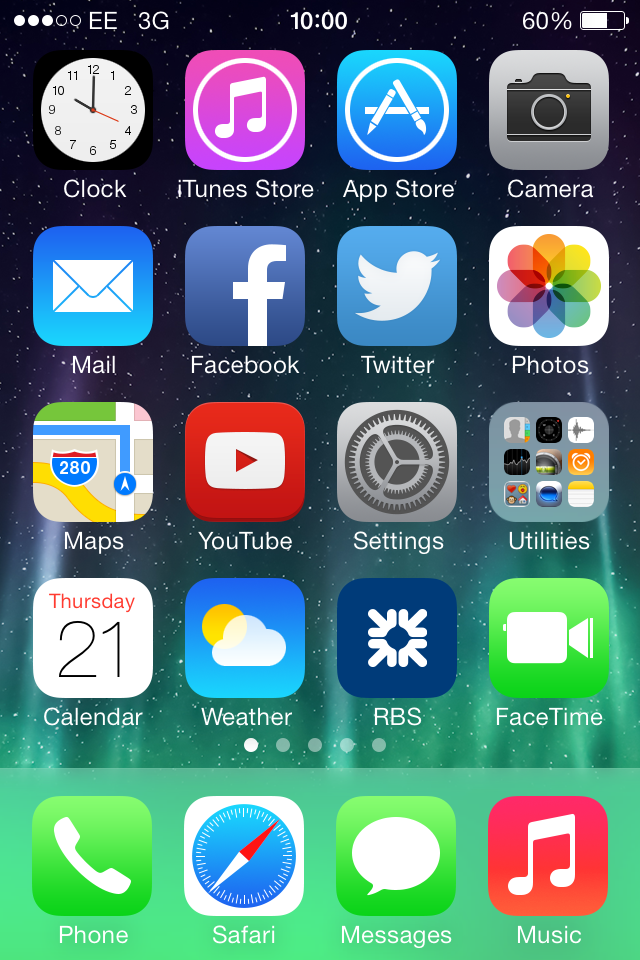Launch the Safari browser
640x960 pixels.
pyautogui.click(x=244, y=856)
